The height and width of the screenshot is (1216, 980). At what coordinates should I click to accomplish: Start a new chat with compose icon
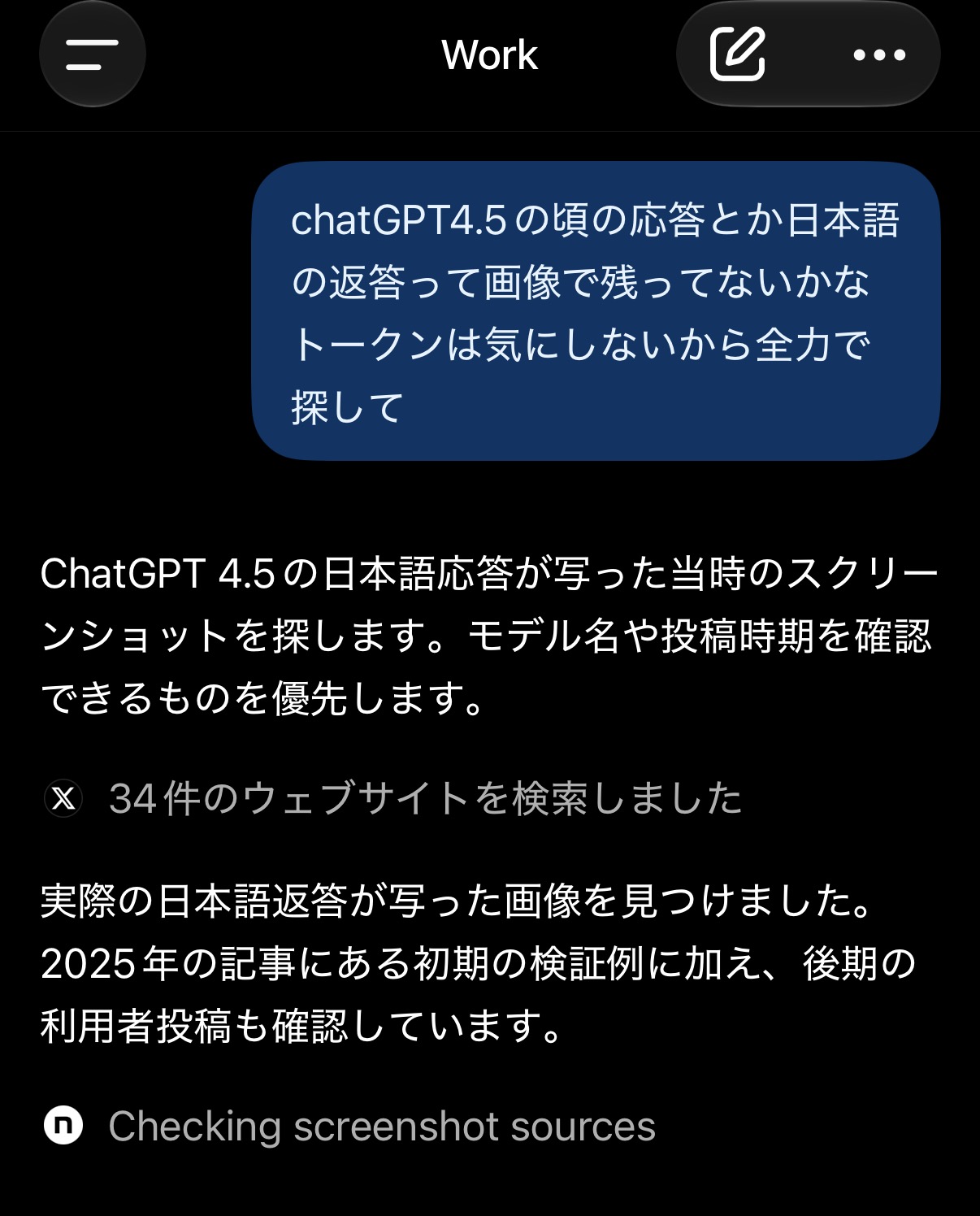[x=738, y=54]
